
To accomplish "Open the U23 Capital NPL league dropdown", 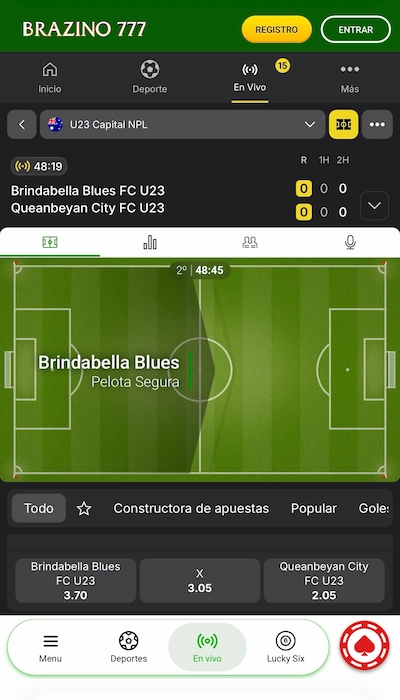I will [x=182, y=125].
